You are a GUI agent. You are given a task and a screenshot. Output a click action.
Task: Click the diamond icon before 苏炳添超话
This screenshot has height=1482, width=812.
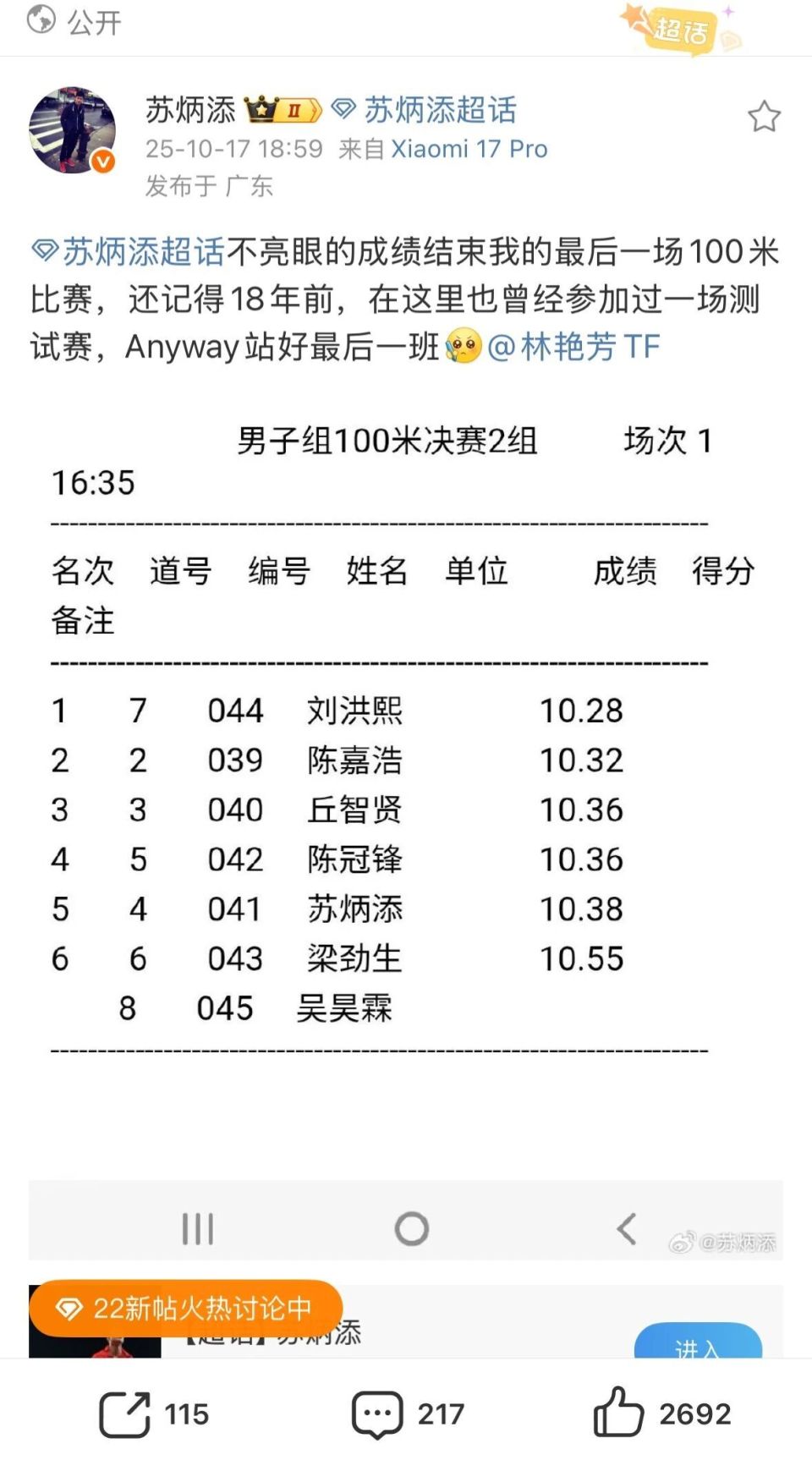point(343,109)
